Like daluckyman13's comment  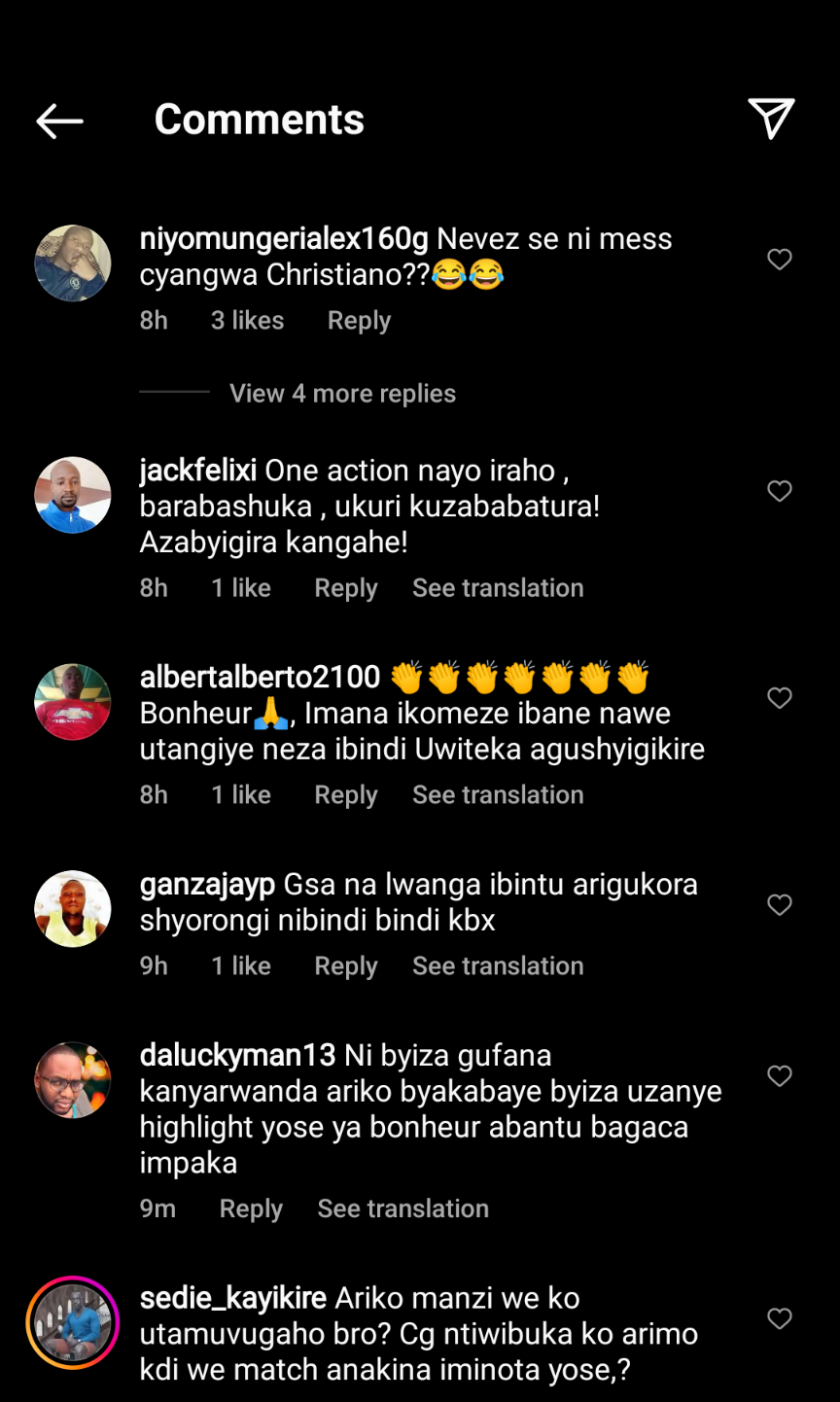(x=780, y=1076)
